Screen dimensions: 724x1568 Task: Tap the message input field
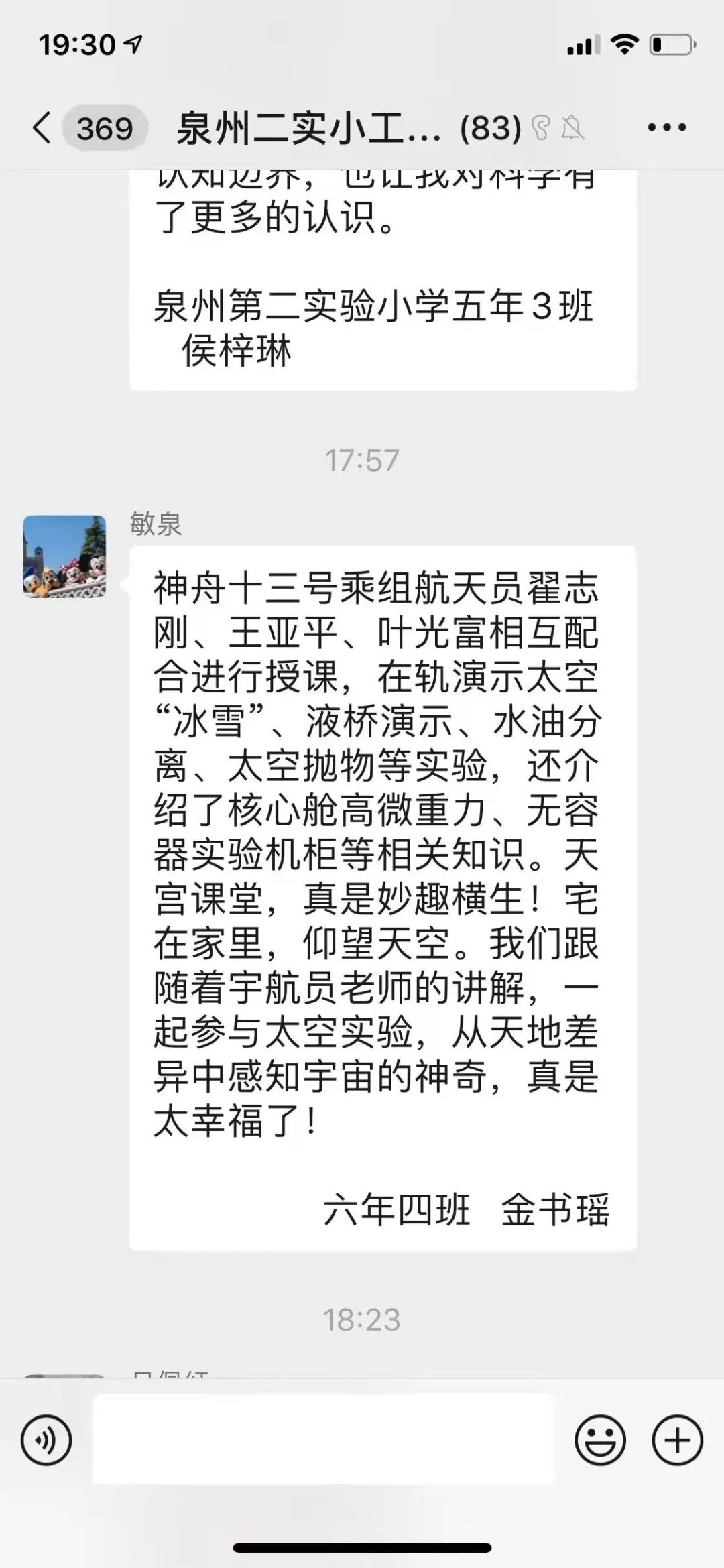coord(323,1439)
